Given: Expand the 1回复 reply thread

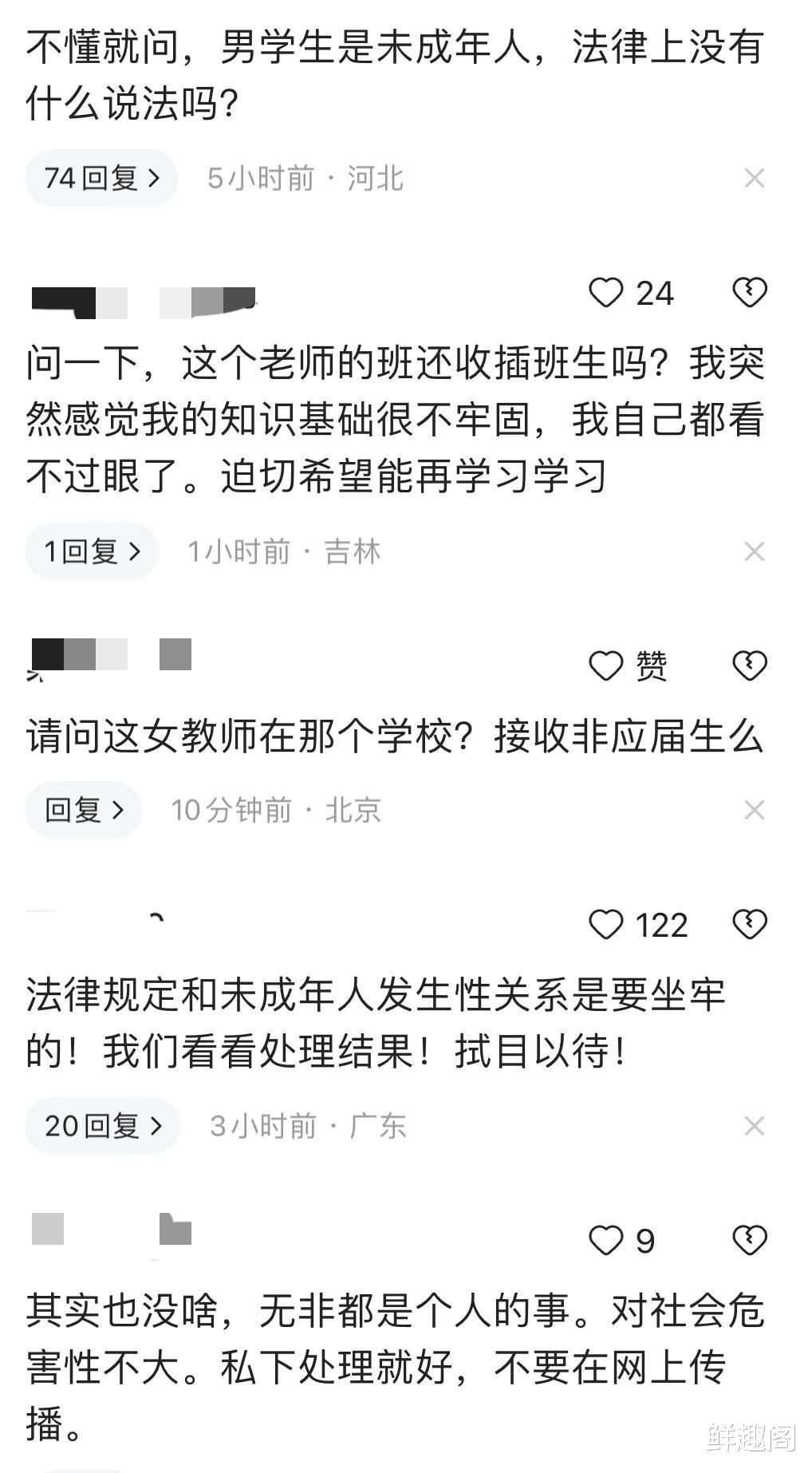Looking at the screenshot, I should tap(90, 550).
